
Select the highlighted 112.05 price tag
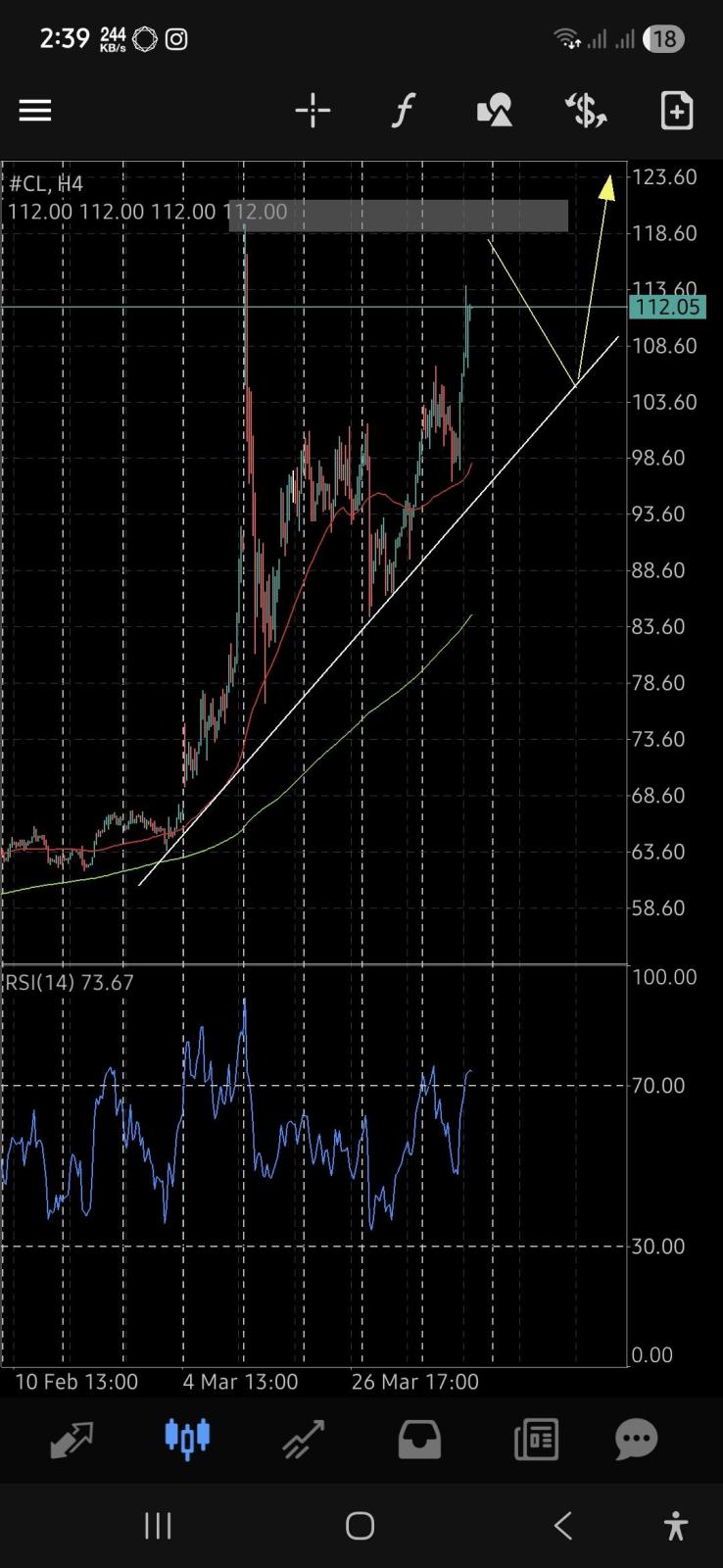(x=669, y=308)
